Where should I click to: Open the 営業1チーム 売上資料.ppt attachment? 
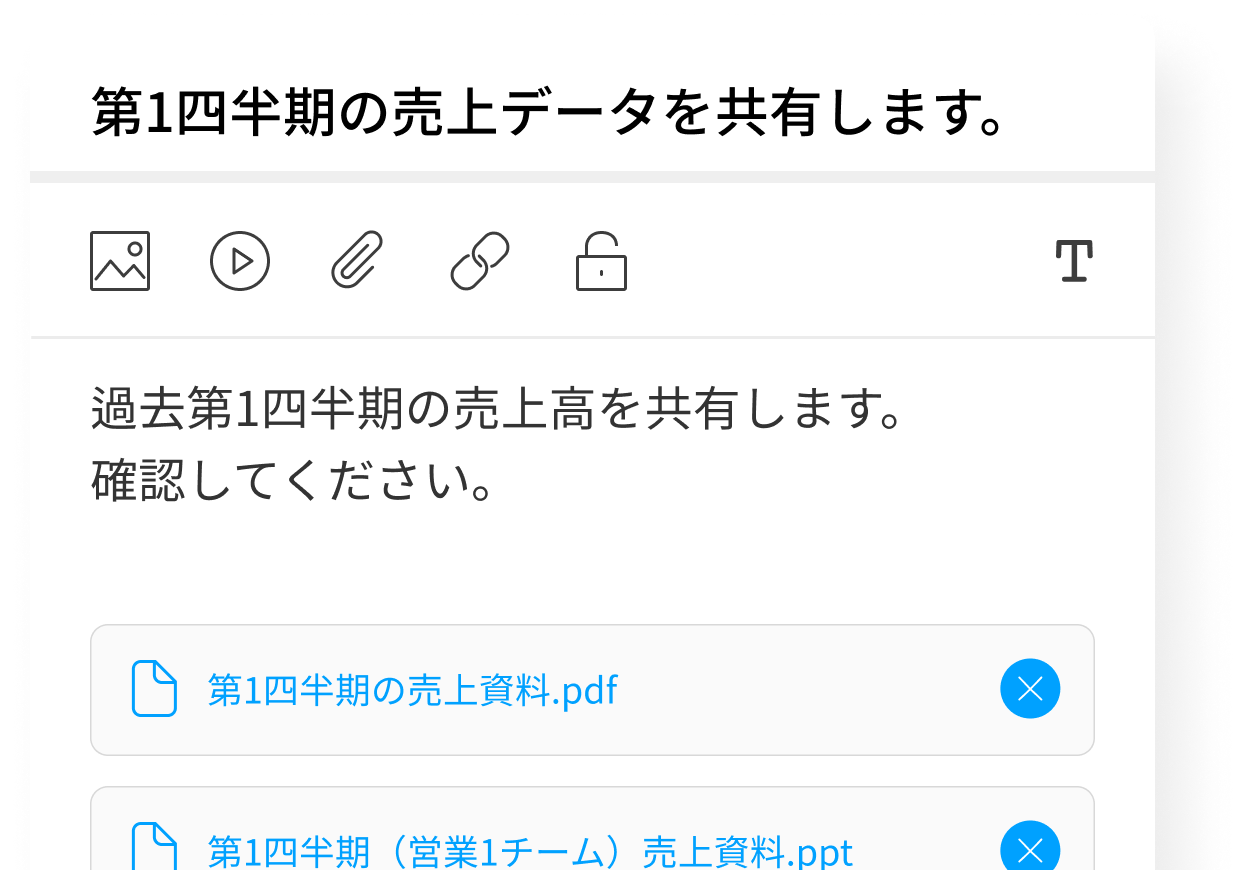coord(530,851)
